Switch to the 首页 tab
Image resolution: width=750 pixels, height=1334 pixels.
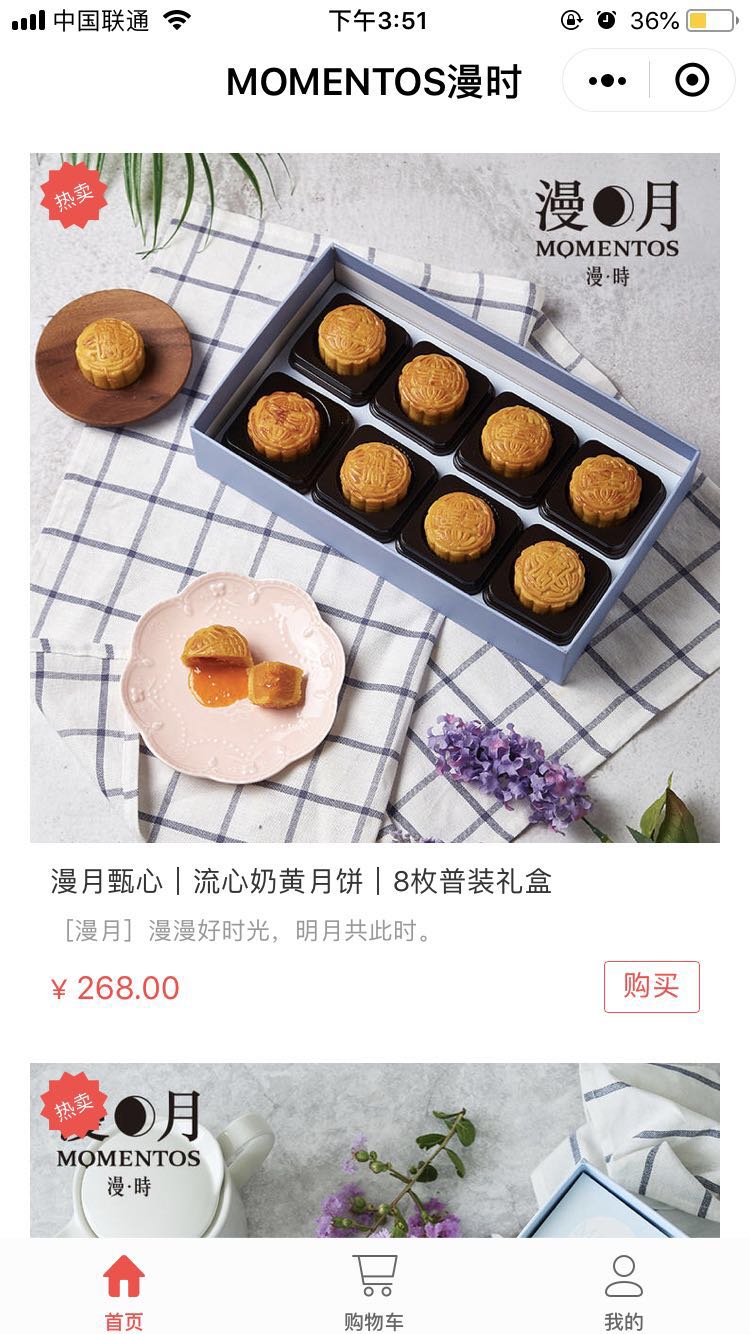(124, 1291)
